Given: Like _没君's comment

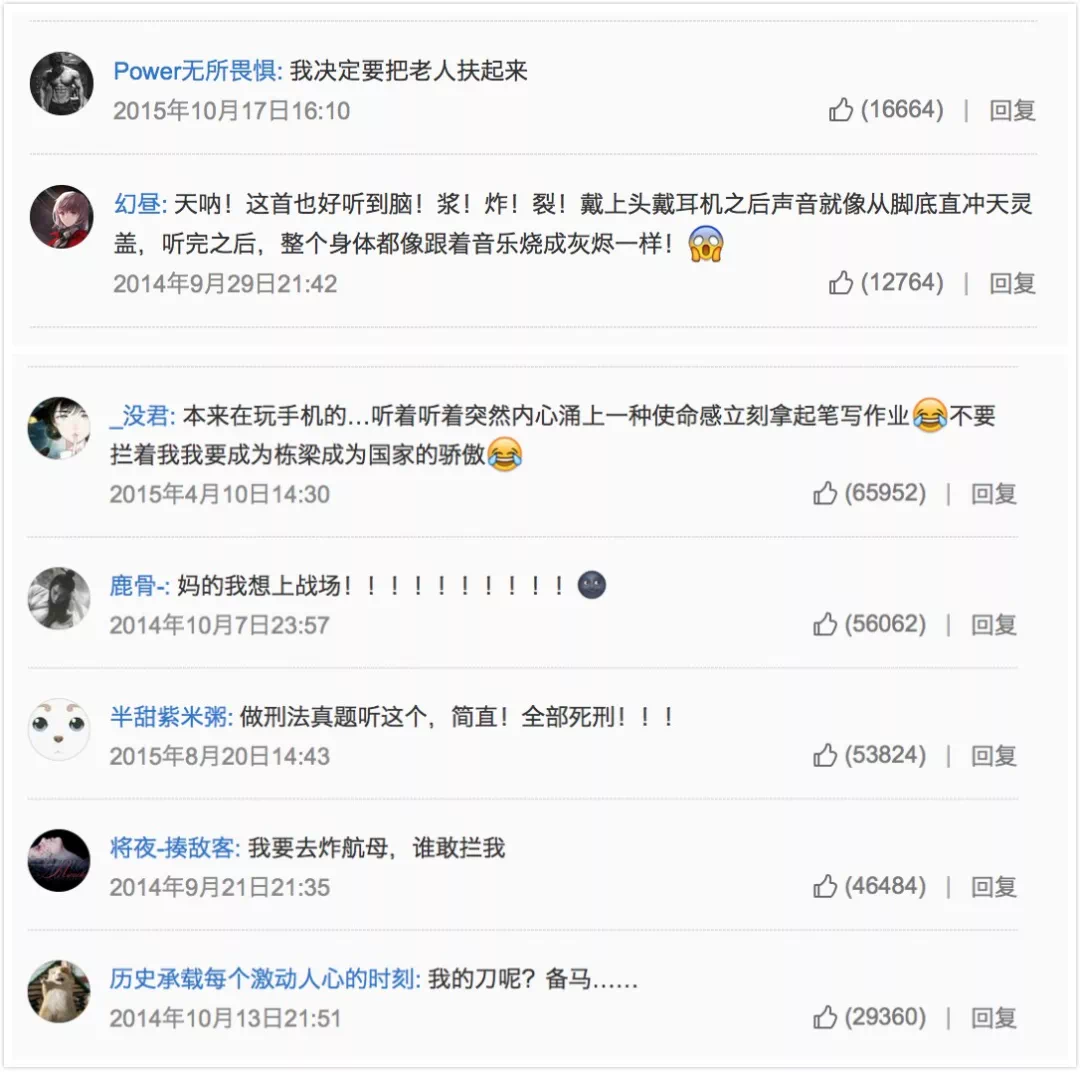Looking at the screenshot, I should pos(825,493).
